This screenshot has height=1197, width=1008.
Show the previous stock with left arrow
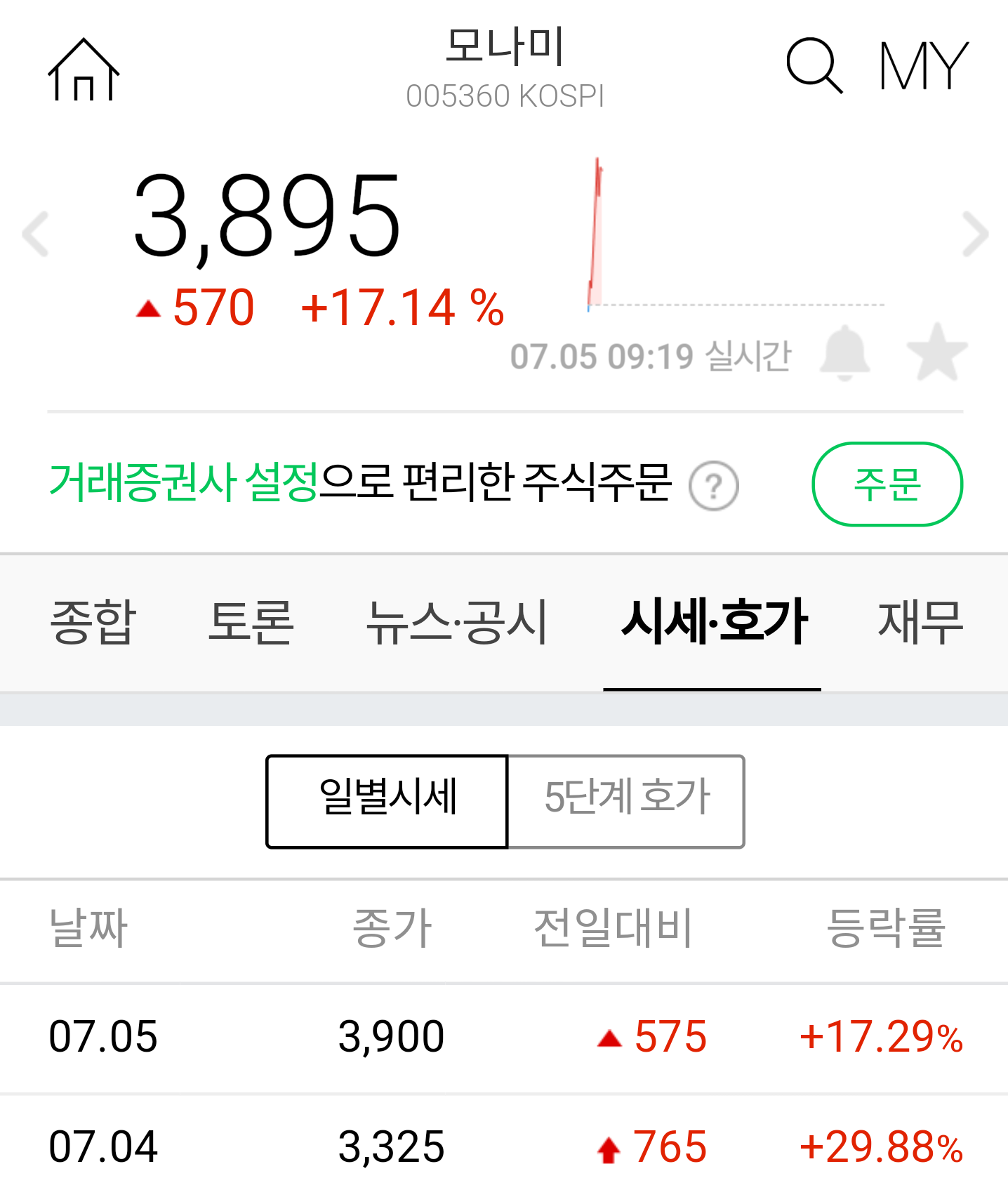pyautogui.click(x=36, y=234)
